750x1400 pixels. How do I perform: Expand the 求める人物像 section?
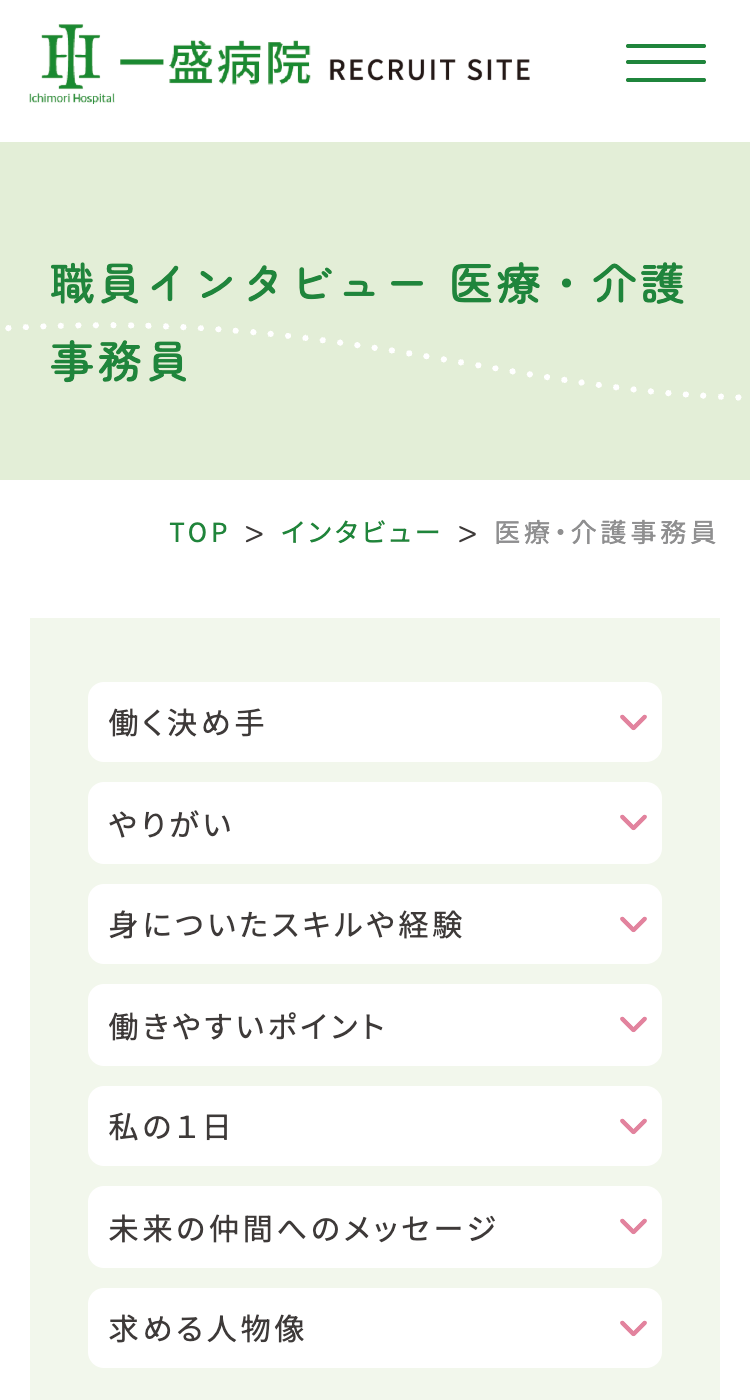pyautogui.click(x=375, y=1328)
